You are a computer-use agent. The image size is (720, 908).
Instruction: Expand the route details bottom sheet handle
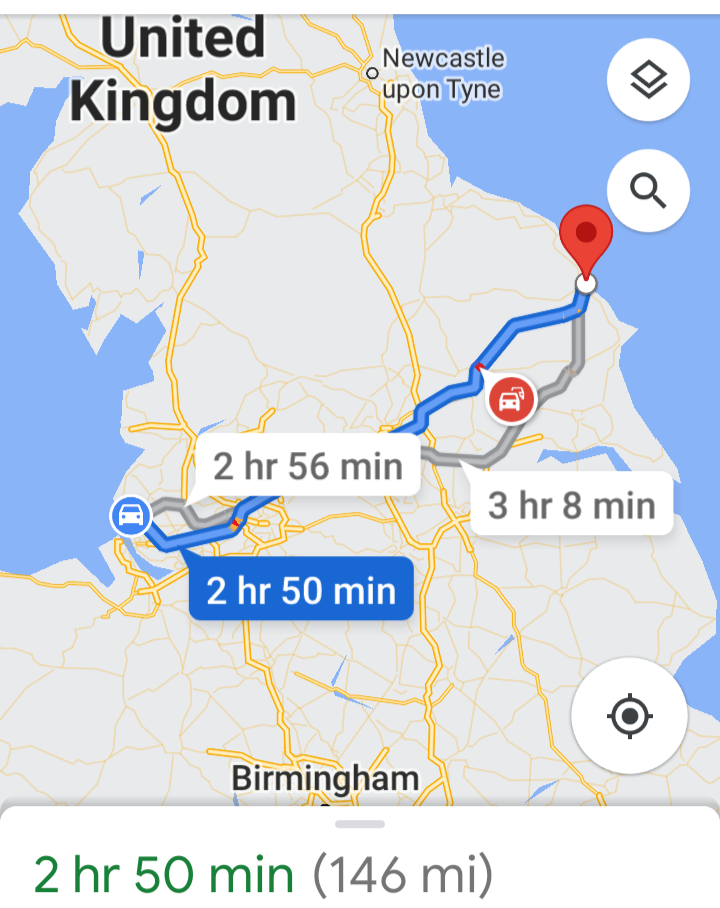[360, 824]
